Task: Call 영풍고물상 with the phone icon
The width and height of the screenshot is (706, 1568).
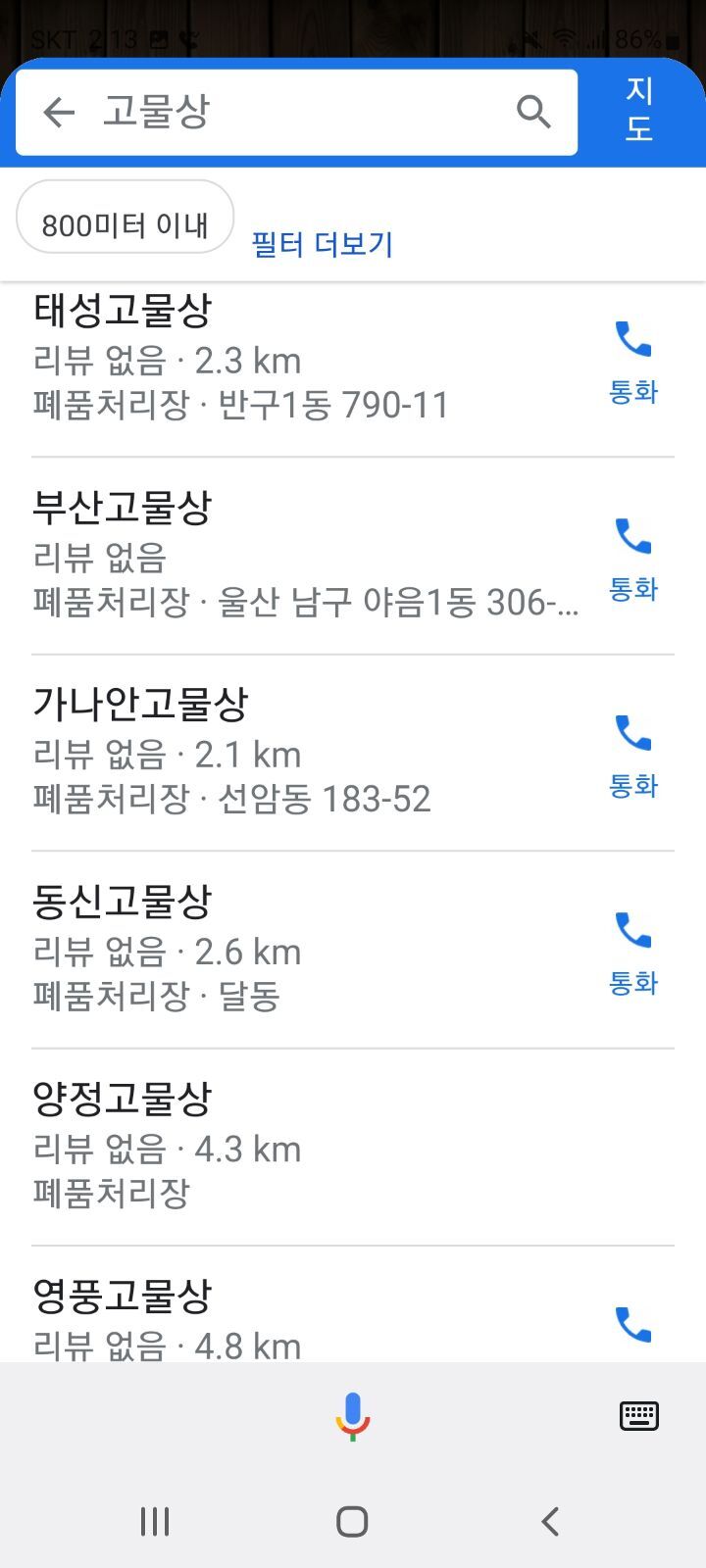Action: point(633,1325)
